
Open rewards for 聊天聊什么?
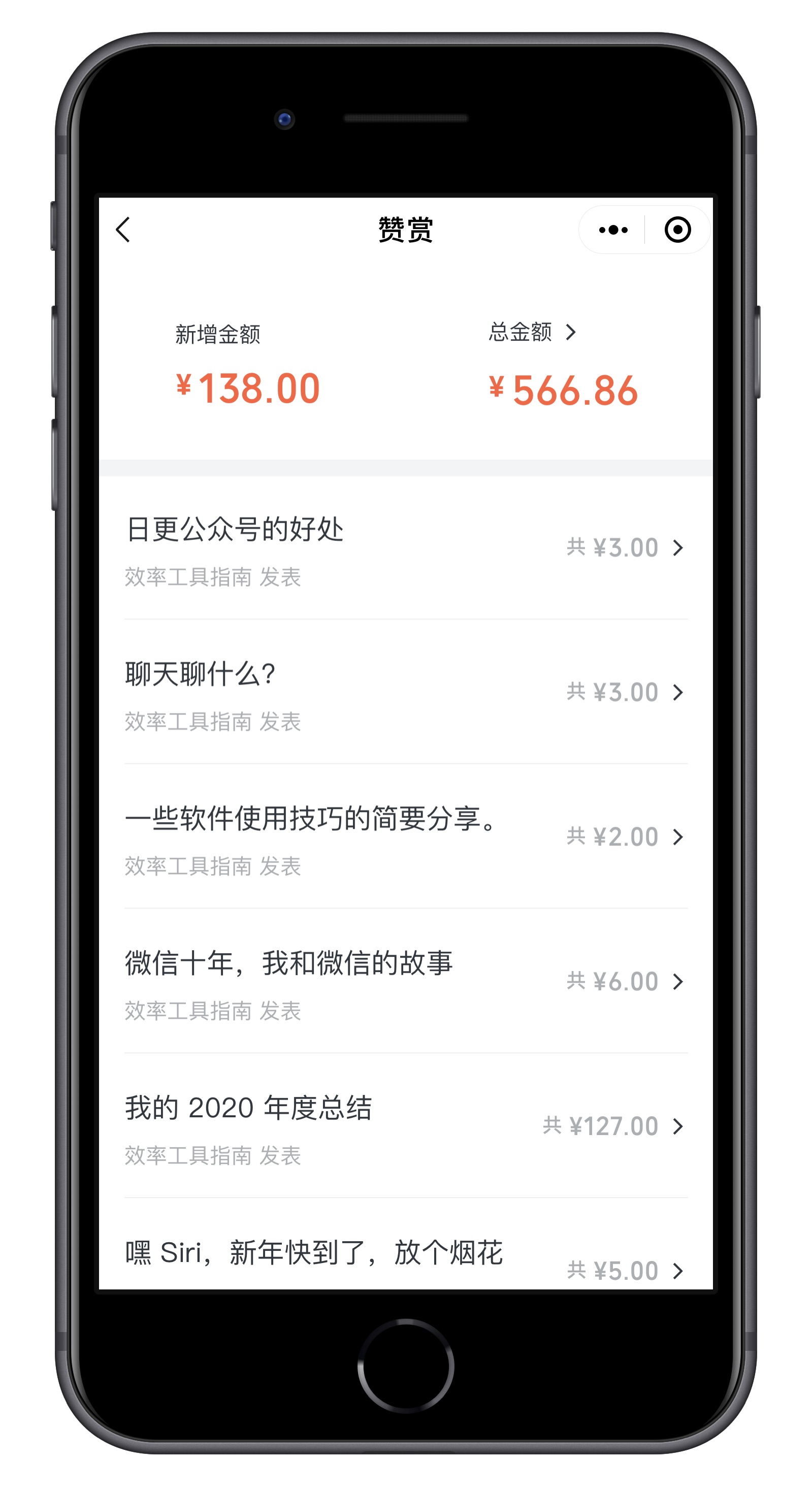coord(405,691)
